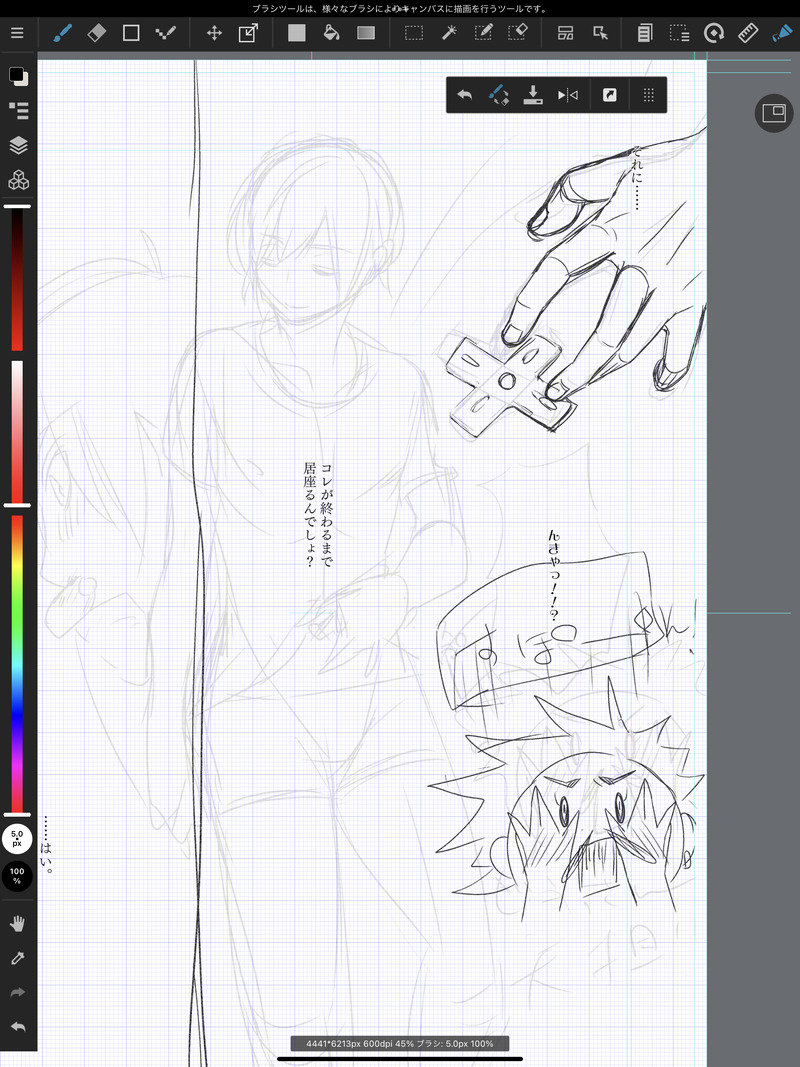Open the foreground/background color swatch
Image resolution: width=800 pixels, height=1067 pixels.
click(x=18, y=77)
